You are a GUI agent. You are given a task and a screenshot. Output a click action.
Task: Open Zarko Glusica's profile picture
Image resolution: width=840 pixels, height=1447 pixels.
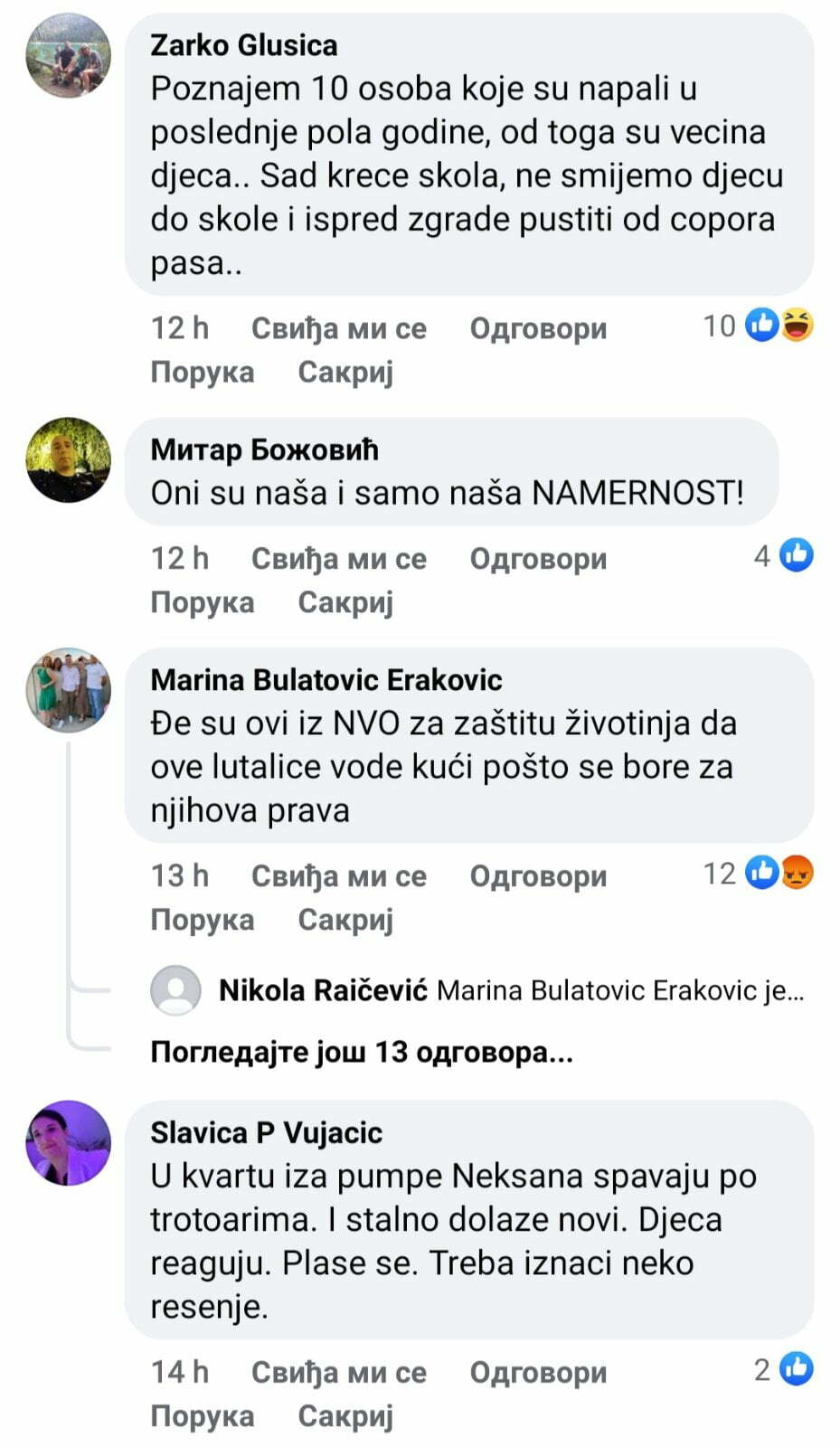68,56
